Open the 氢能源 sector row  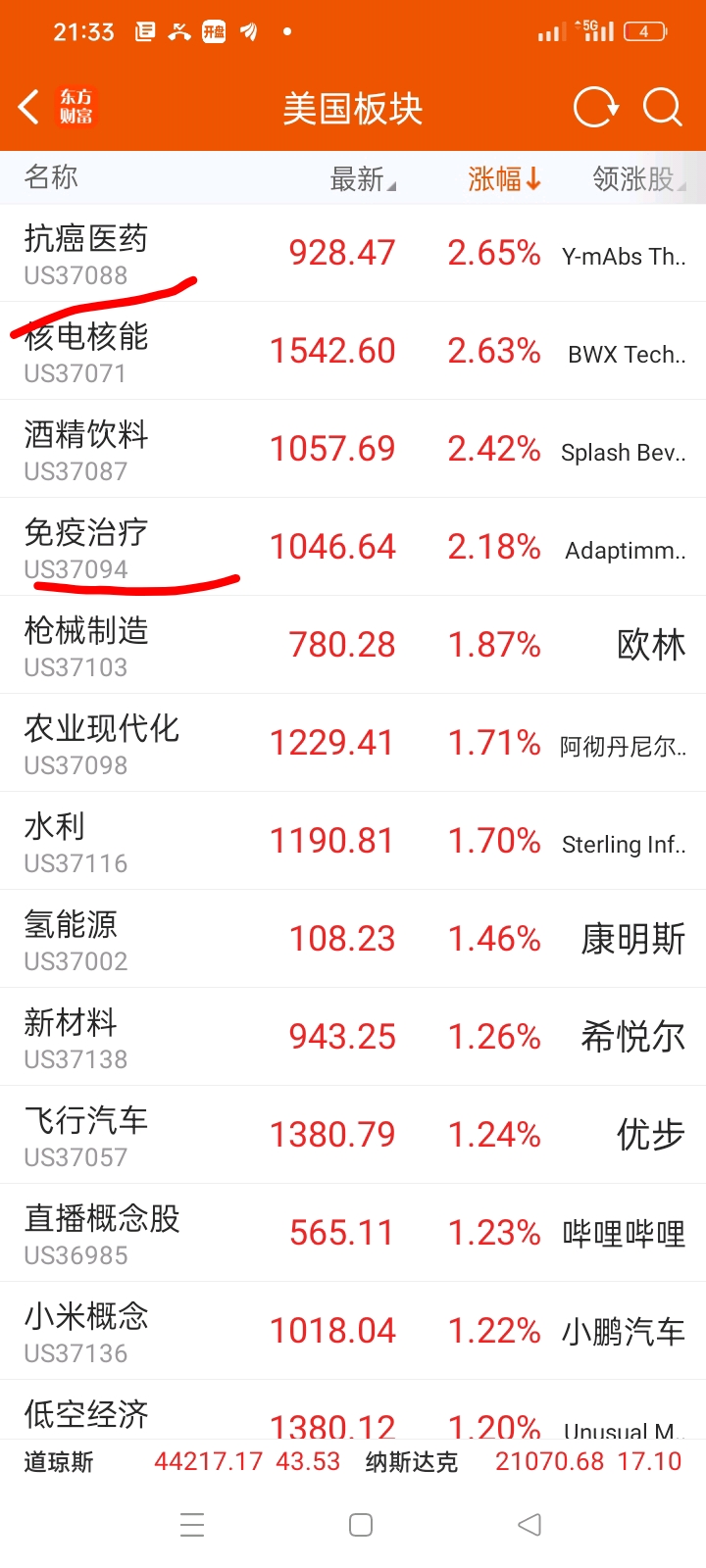pos(353,939)
